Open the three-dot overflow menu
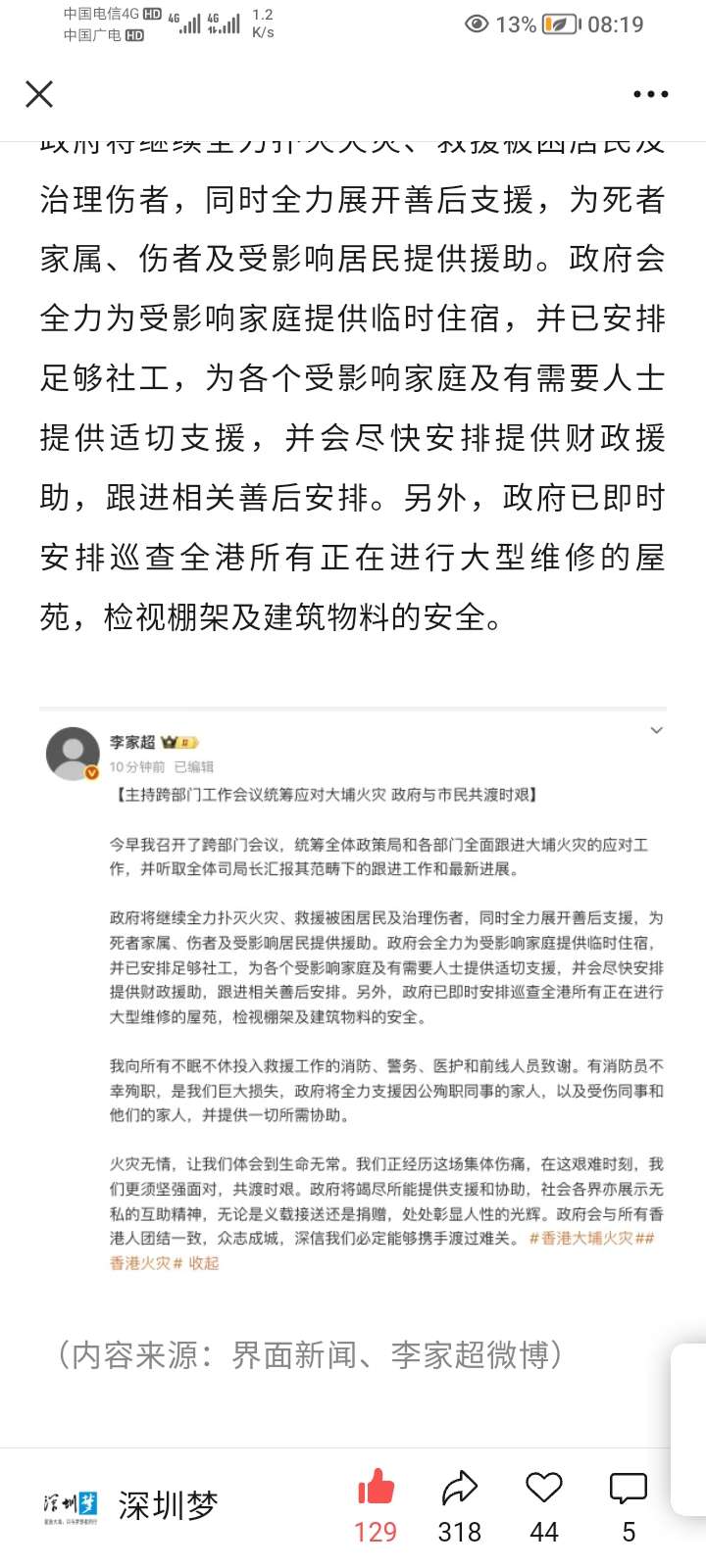The height and width of the screenshot is (1568, 706). coord(650,94)
